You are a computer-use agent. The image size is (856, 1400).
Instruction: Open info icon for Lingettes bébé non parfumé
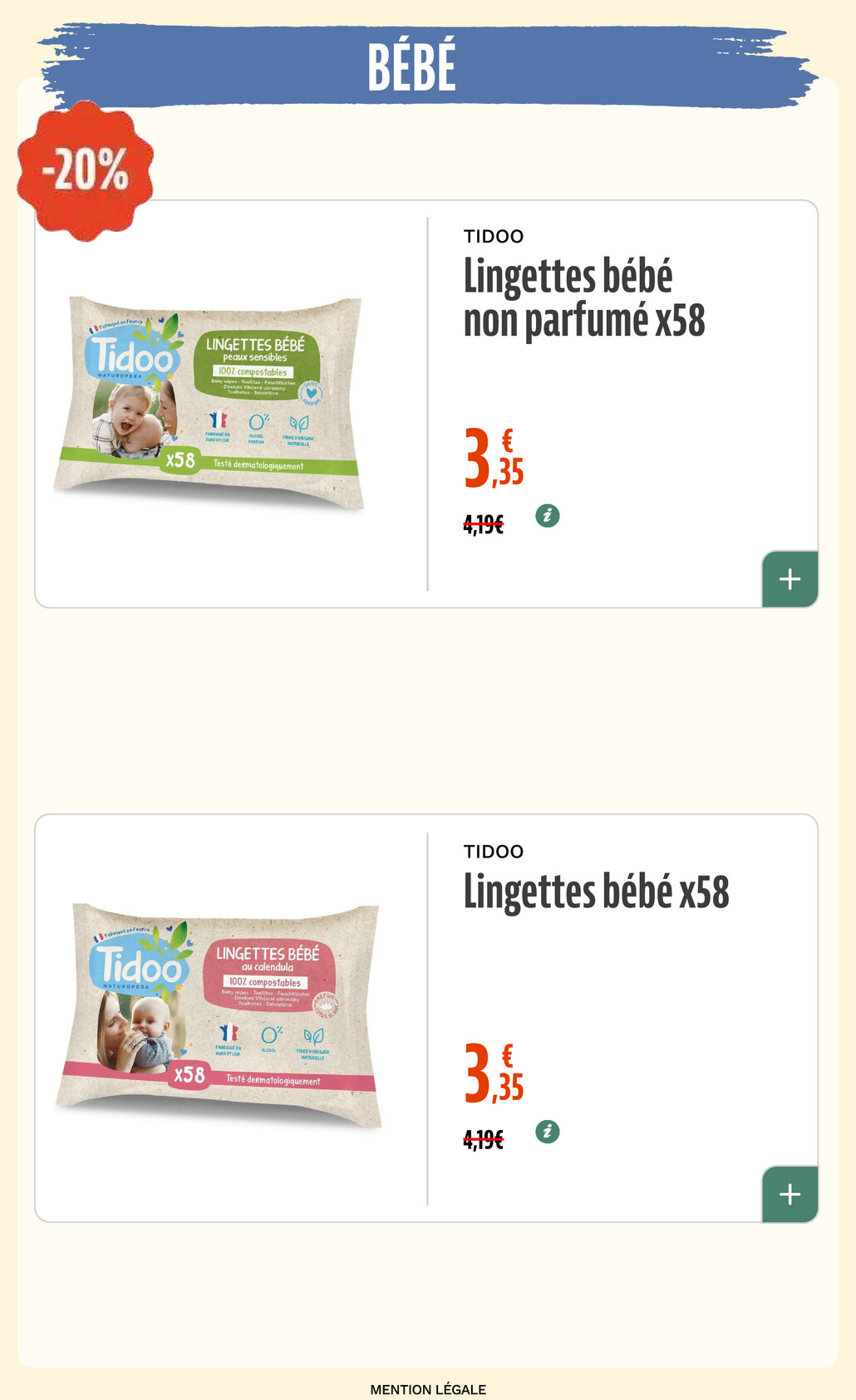click(547, 516)
